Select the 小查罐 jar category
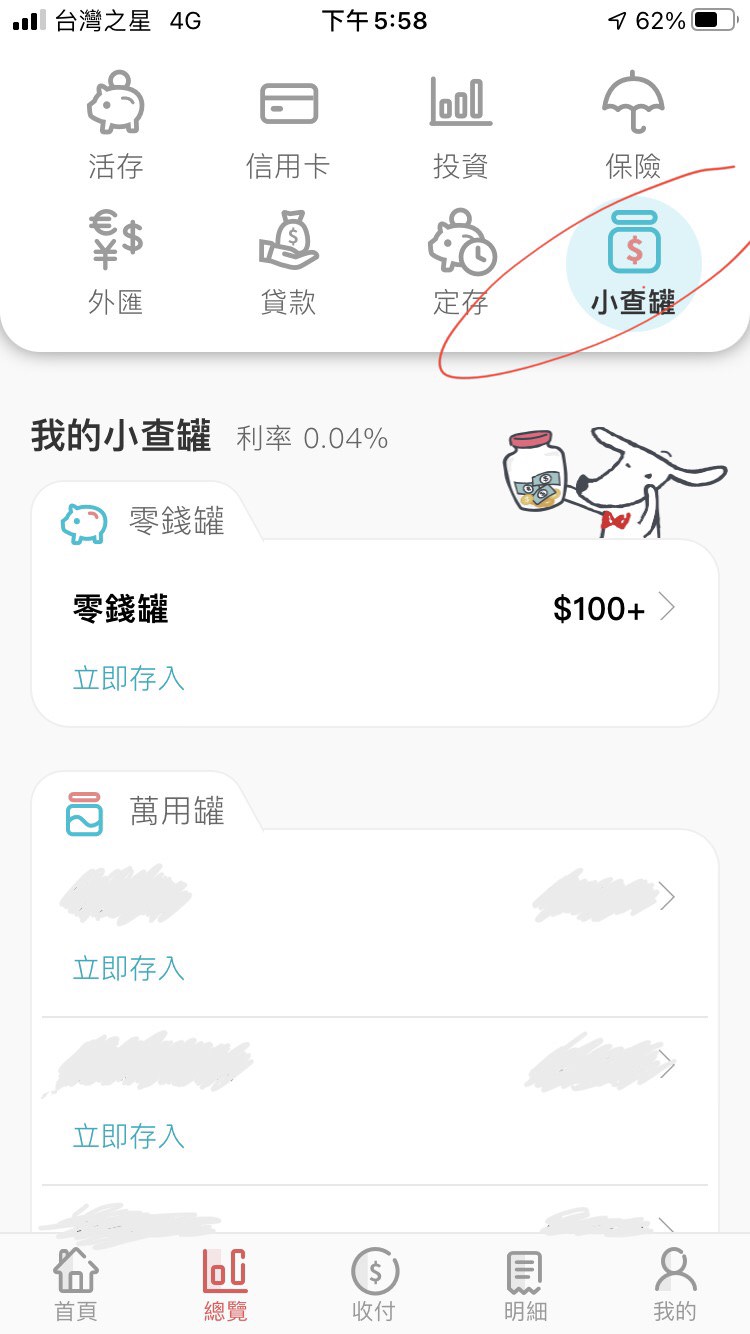This screenshot has width=750, height=1334. click(x=633, y=262)
